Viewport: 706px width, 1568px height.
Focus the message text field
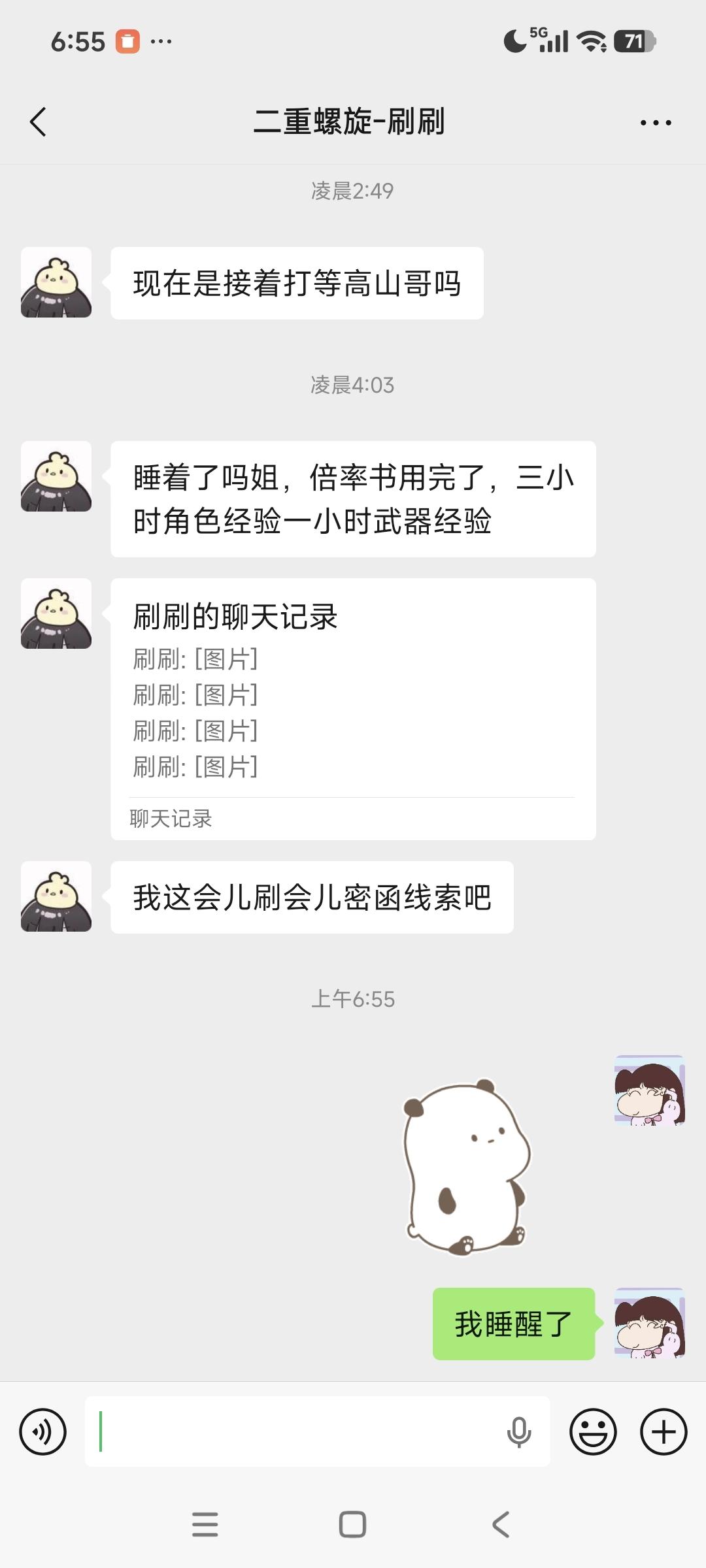pos(294,1431)
